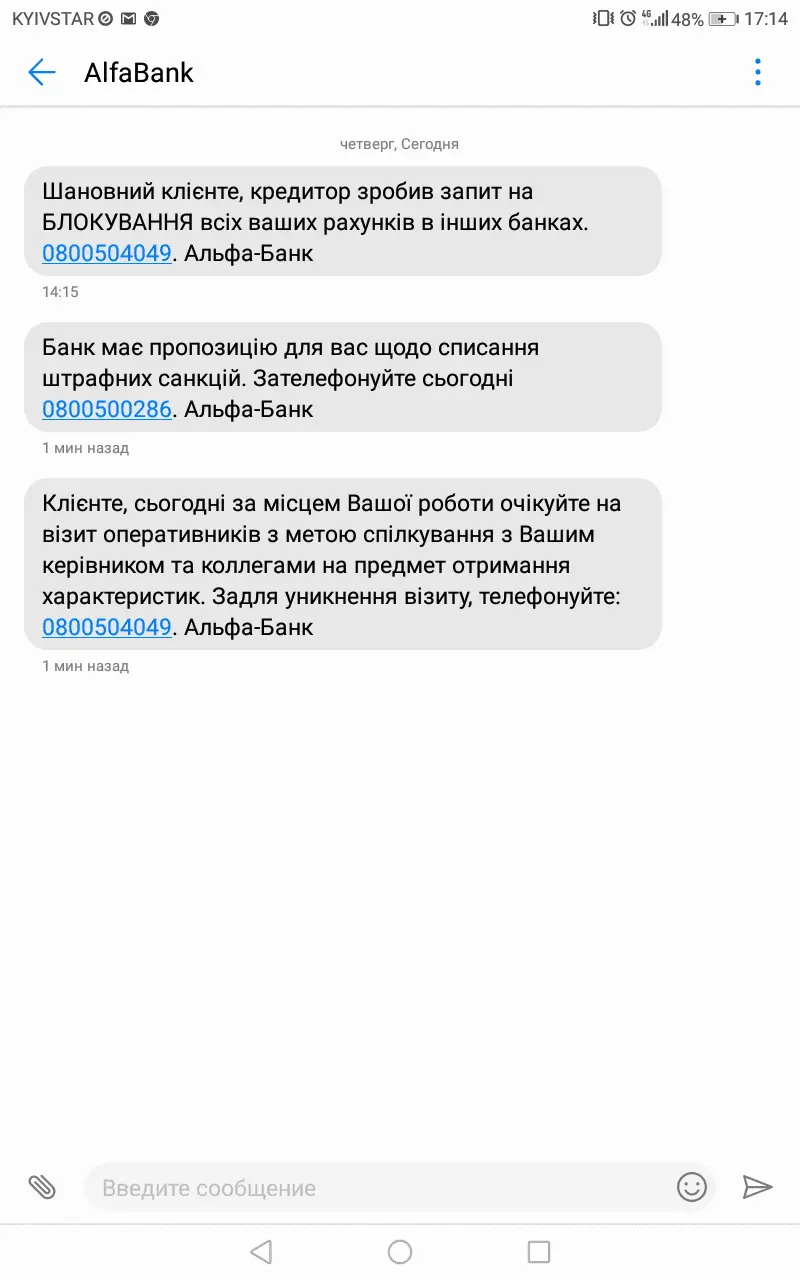Open the three-dot overflow menu
The height and width of the screenshot is (1280, 800).
click(x=757, y=72)
